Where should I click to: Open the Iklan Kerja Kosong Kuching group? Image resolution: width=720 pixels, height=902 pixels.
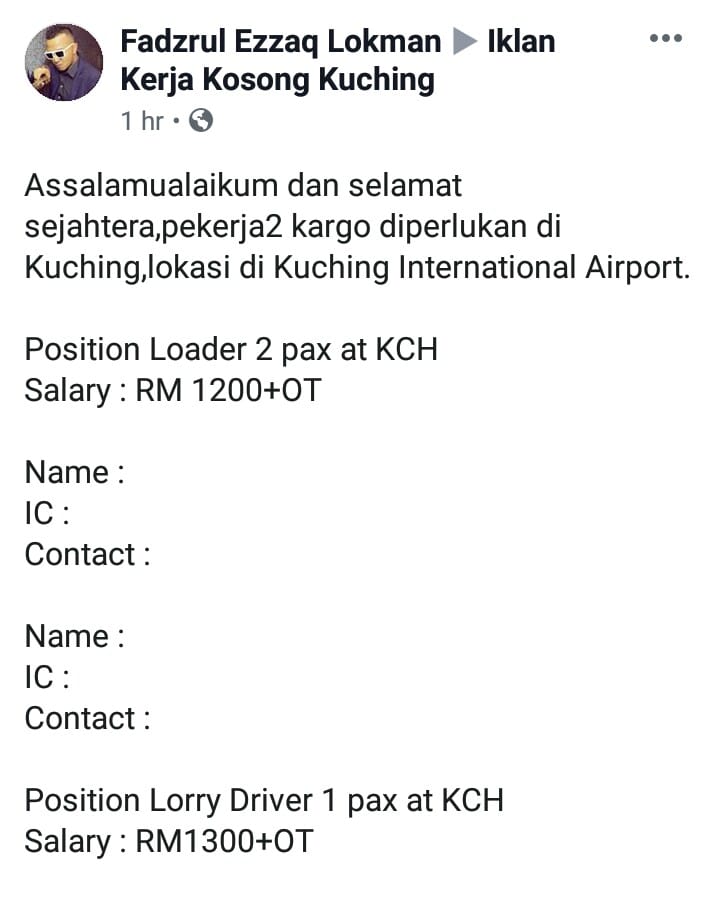coord(338,60)
